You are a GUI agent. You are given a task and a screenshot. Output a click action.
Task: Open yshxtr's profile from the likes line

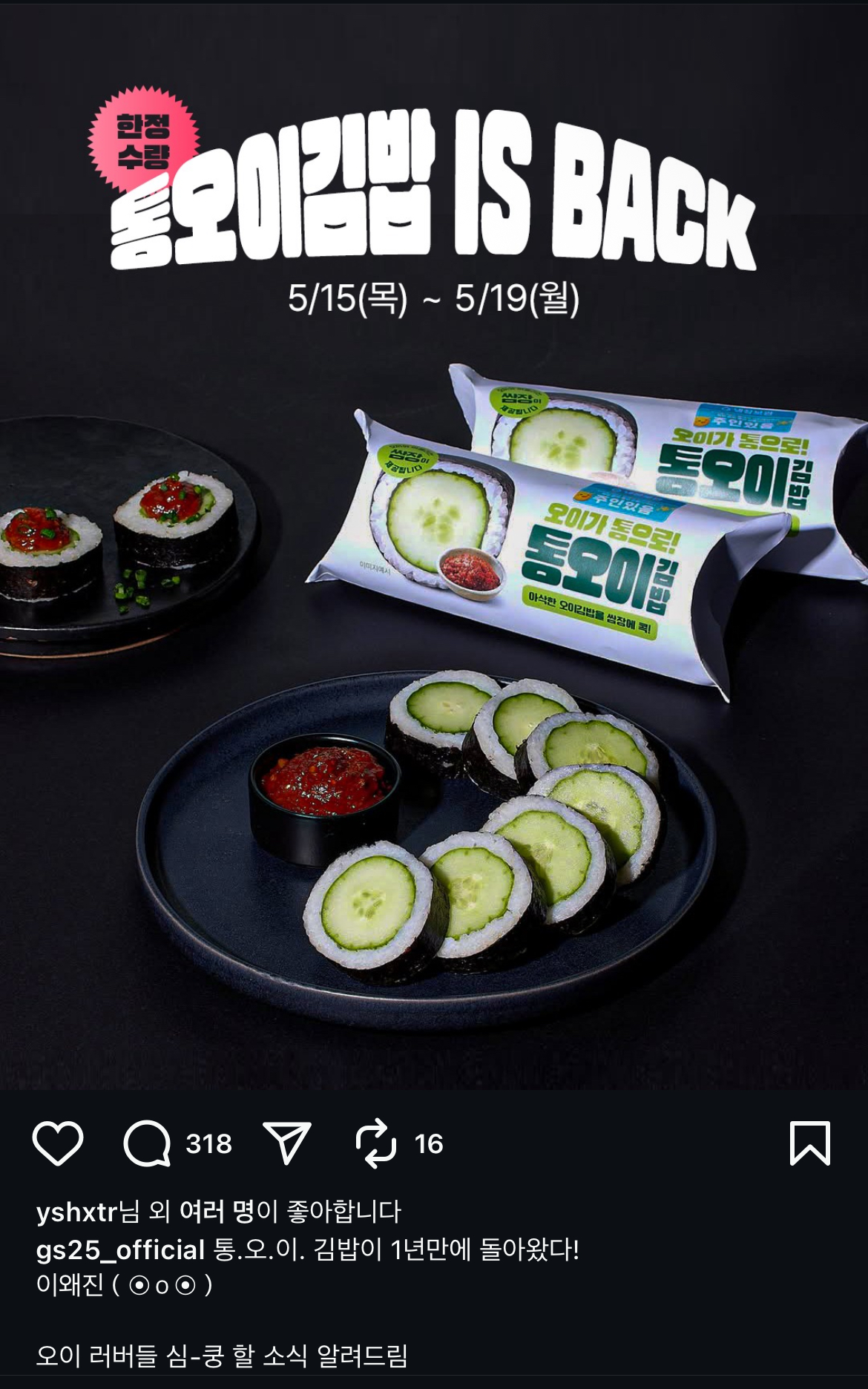coord(77,1212)
